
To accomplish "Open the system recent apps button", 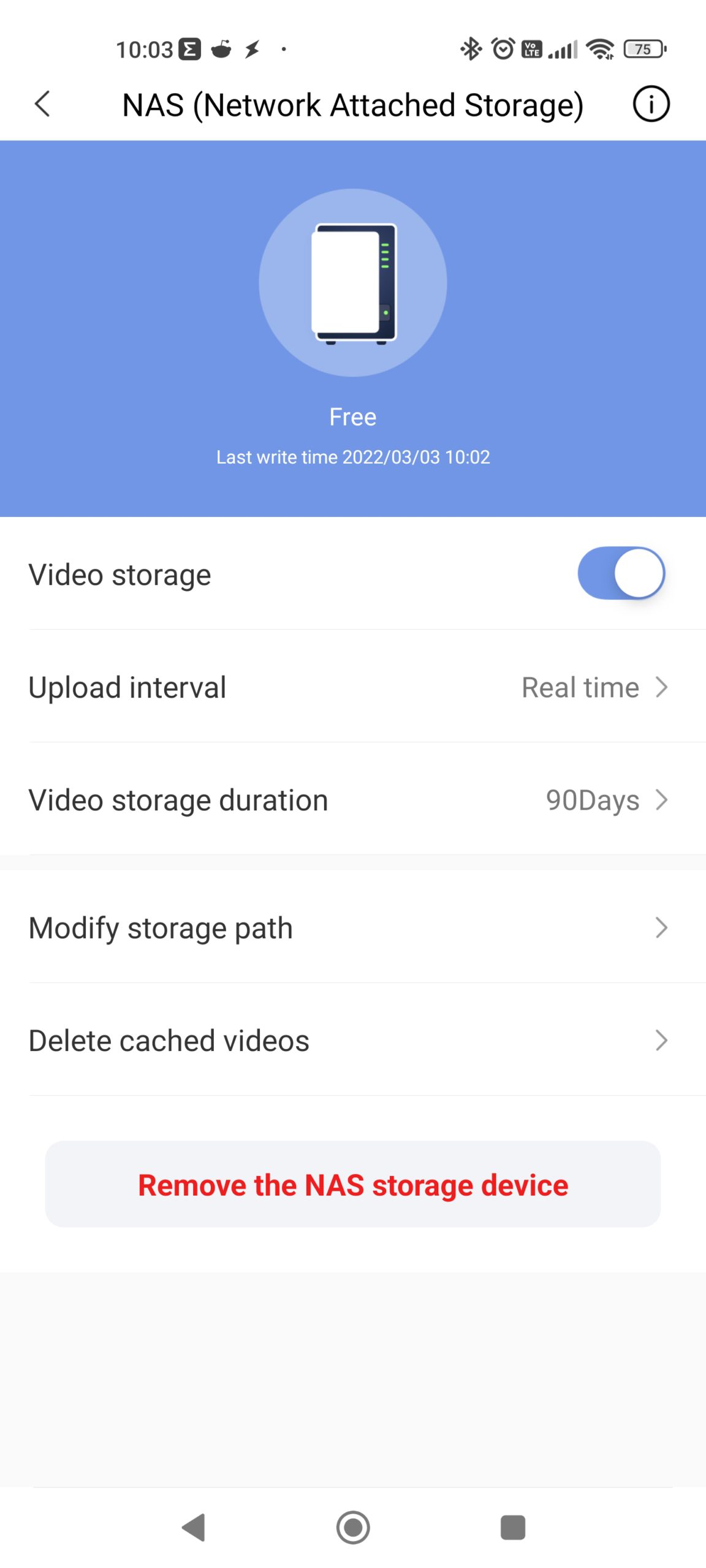I will 513,1528.
